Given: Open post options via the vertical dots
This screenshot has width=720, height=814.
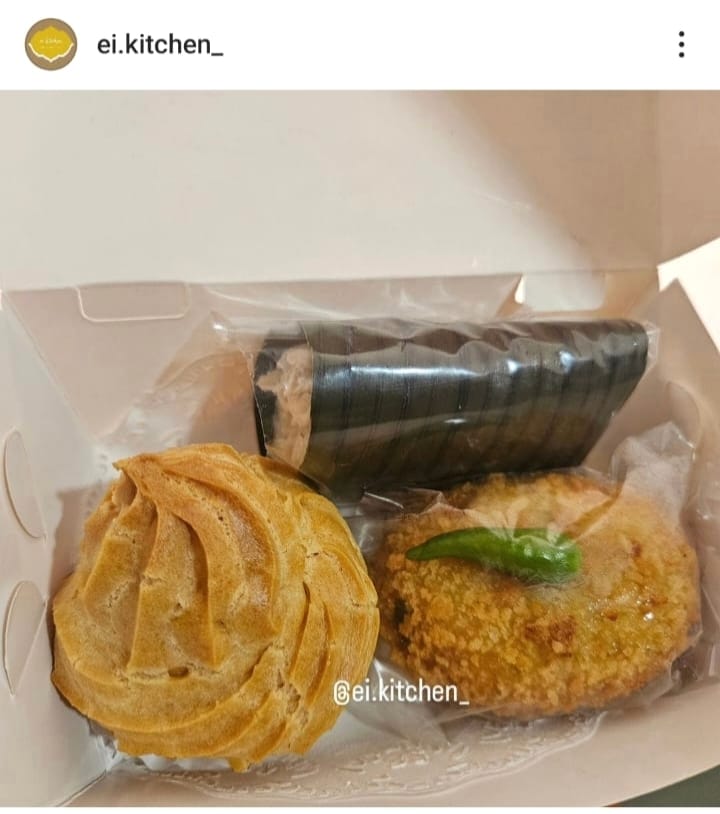Looking at the screenshot, I should [x=683, y=42].
